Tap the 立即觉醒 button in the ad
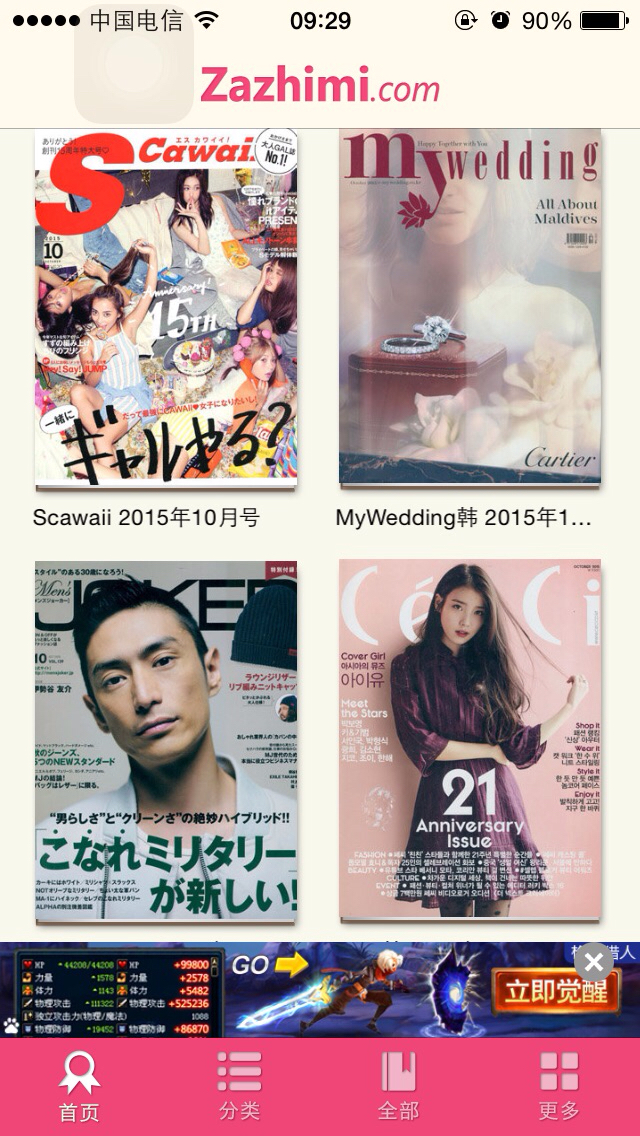The height and width of the screenshot is (1136, 640). click(556, 992)
